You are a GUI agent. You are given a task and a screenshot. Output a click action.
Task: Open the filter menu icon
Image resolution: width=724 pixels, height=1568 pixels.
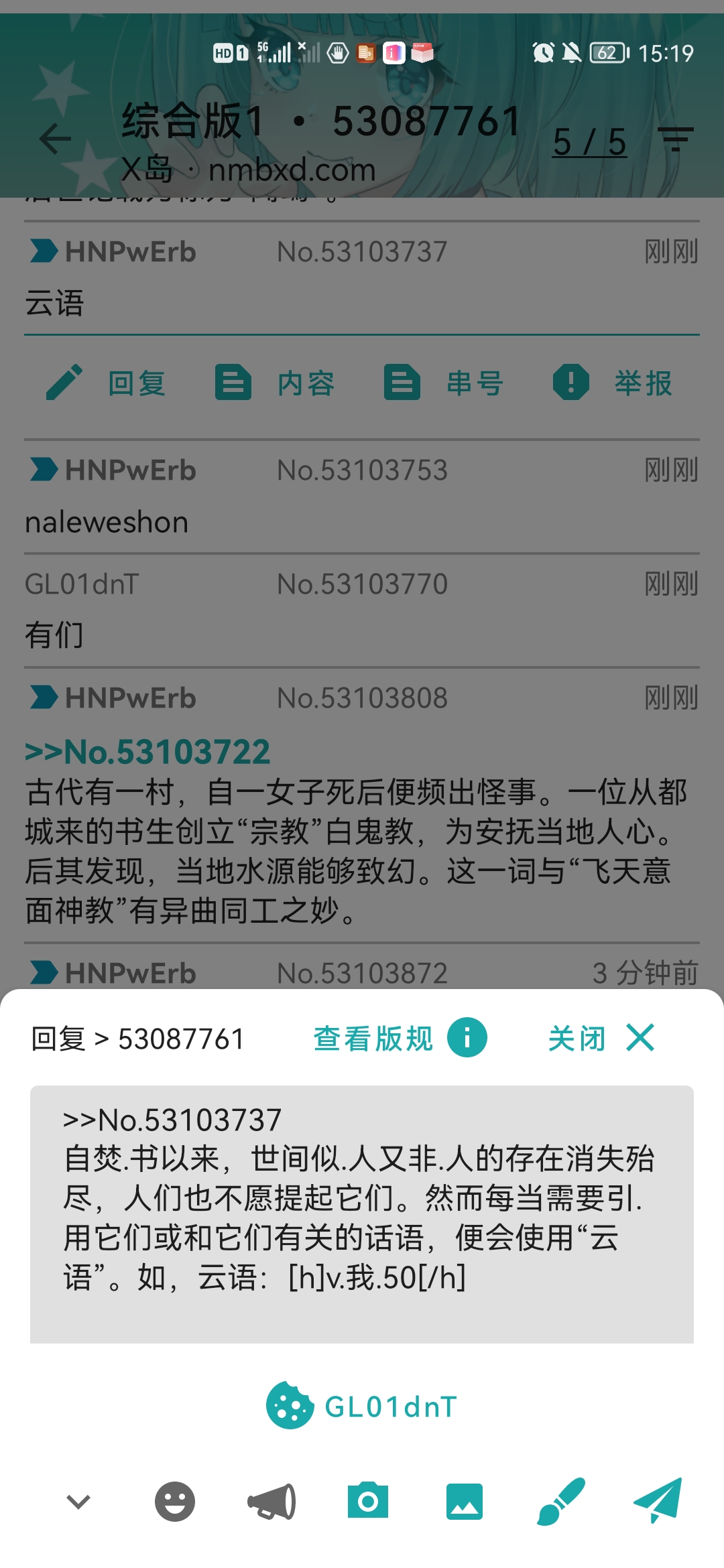click(x=675, y=139)
